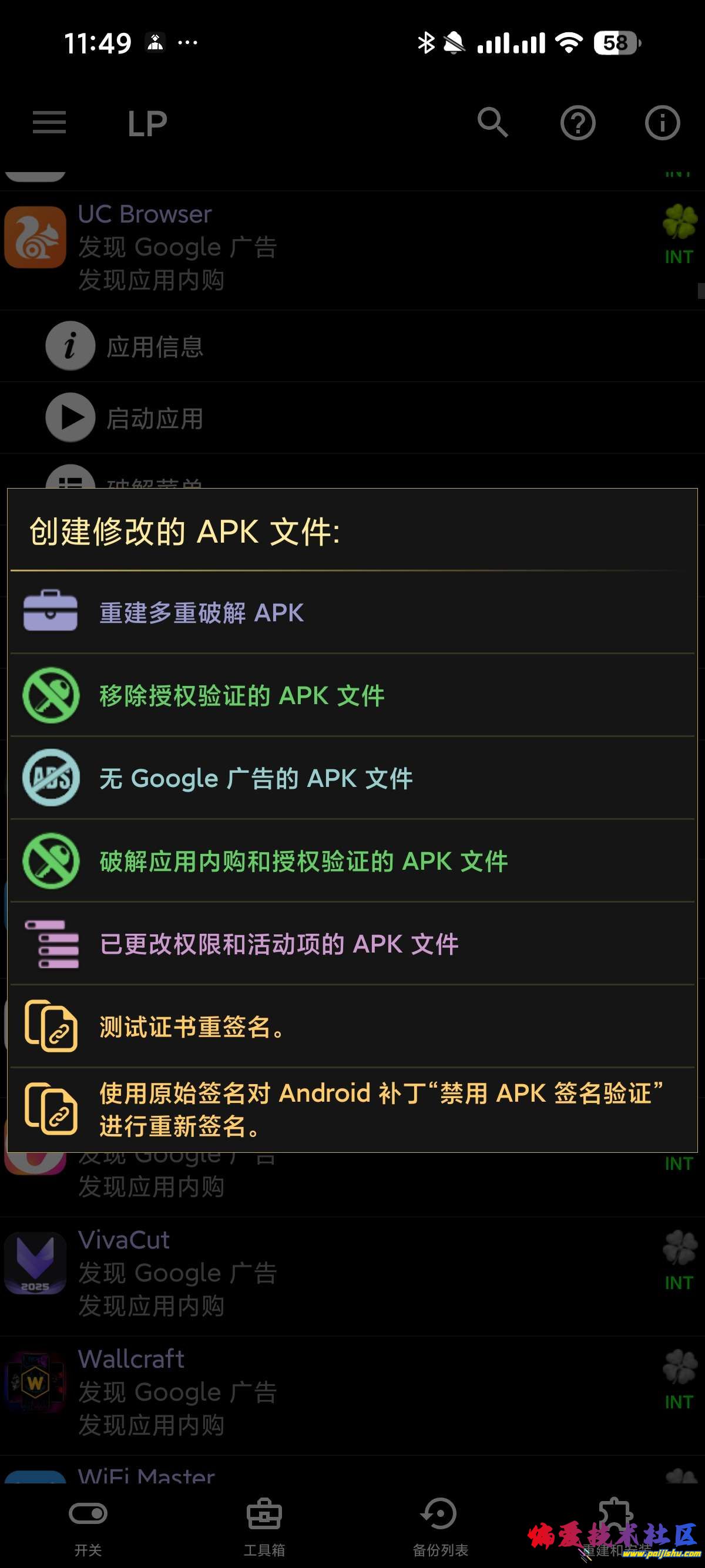The width and height of the screenshot is (705, 1568).
Task: Select 测试证书重签名 option
Action: pyautogui.click(x=352, y=1027)
